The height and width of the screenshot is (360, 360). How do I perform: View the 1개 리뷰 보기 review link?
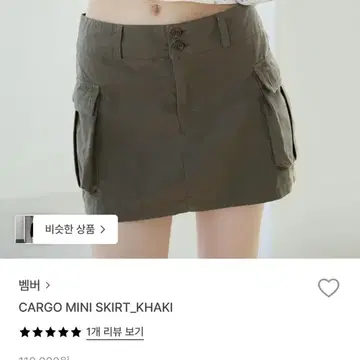pos(115,332)
